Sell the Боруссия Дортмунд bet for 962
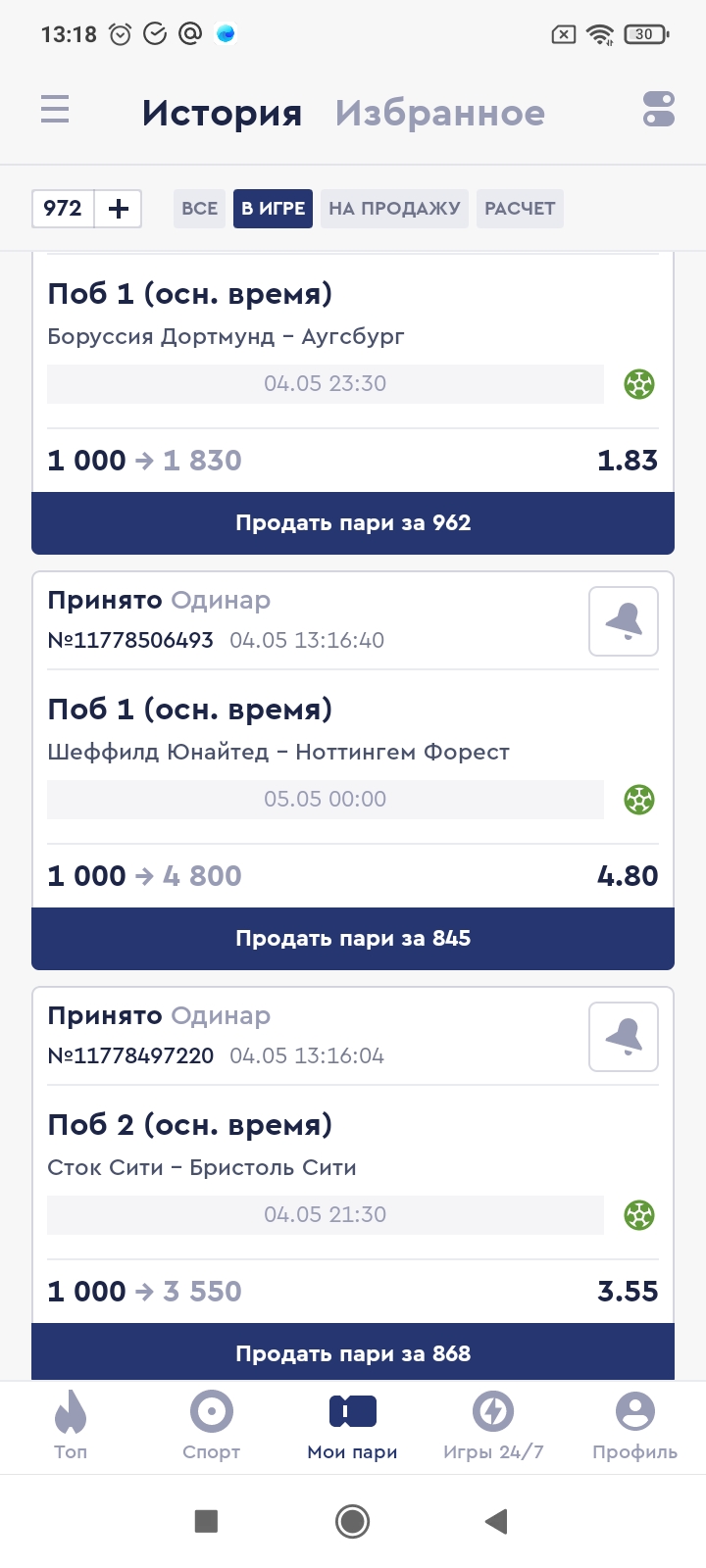The height and width of the screenshot is (1568, 706). 353,523
